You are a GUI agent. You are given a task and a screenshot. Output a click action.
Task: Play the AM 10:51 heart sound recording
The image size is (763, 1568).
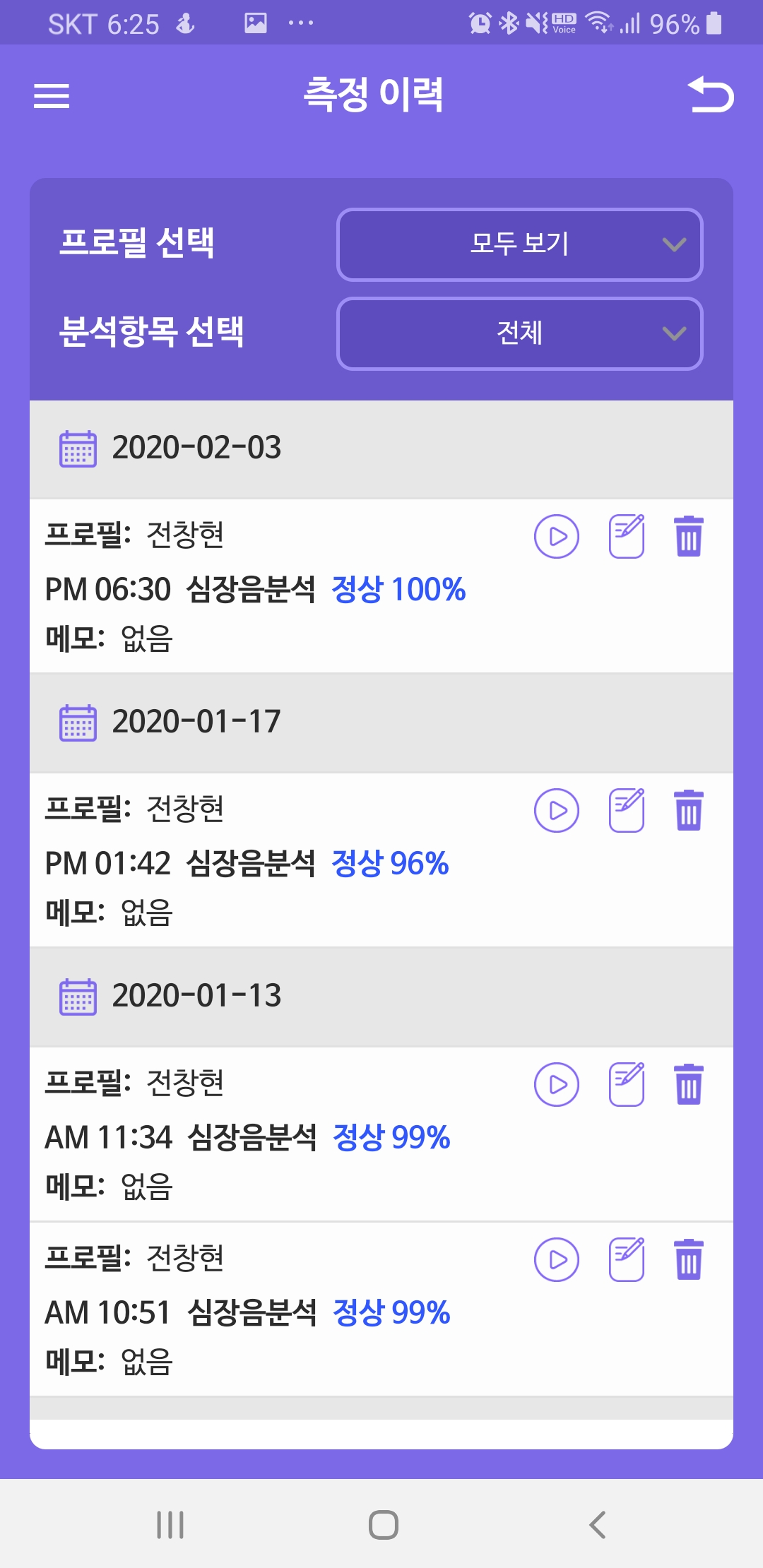(557, 1260)
